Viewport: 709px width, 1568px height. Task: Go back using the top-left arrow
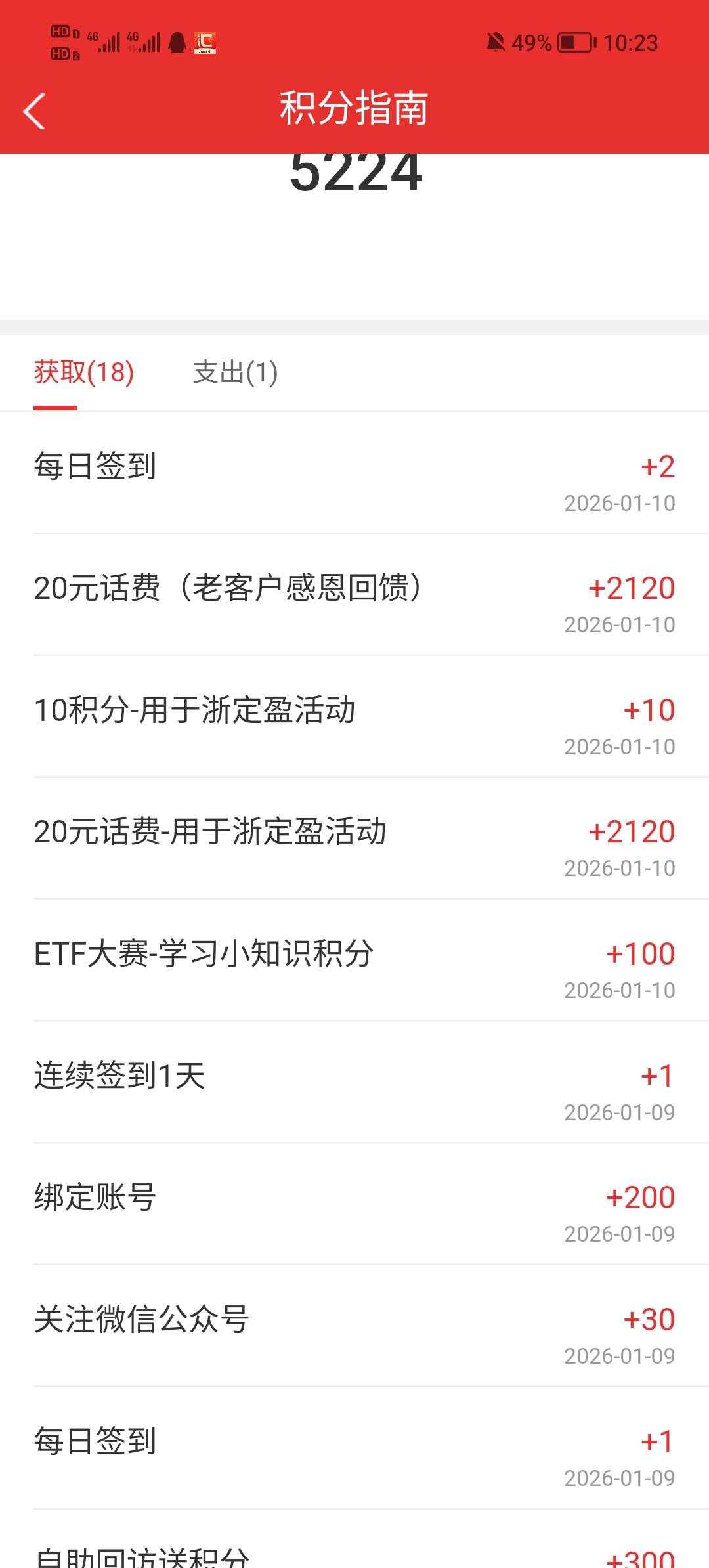(x=34, y=110)
